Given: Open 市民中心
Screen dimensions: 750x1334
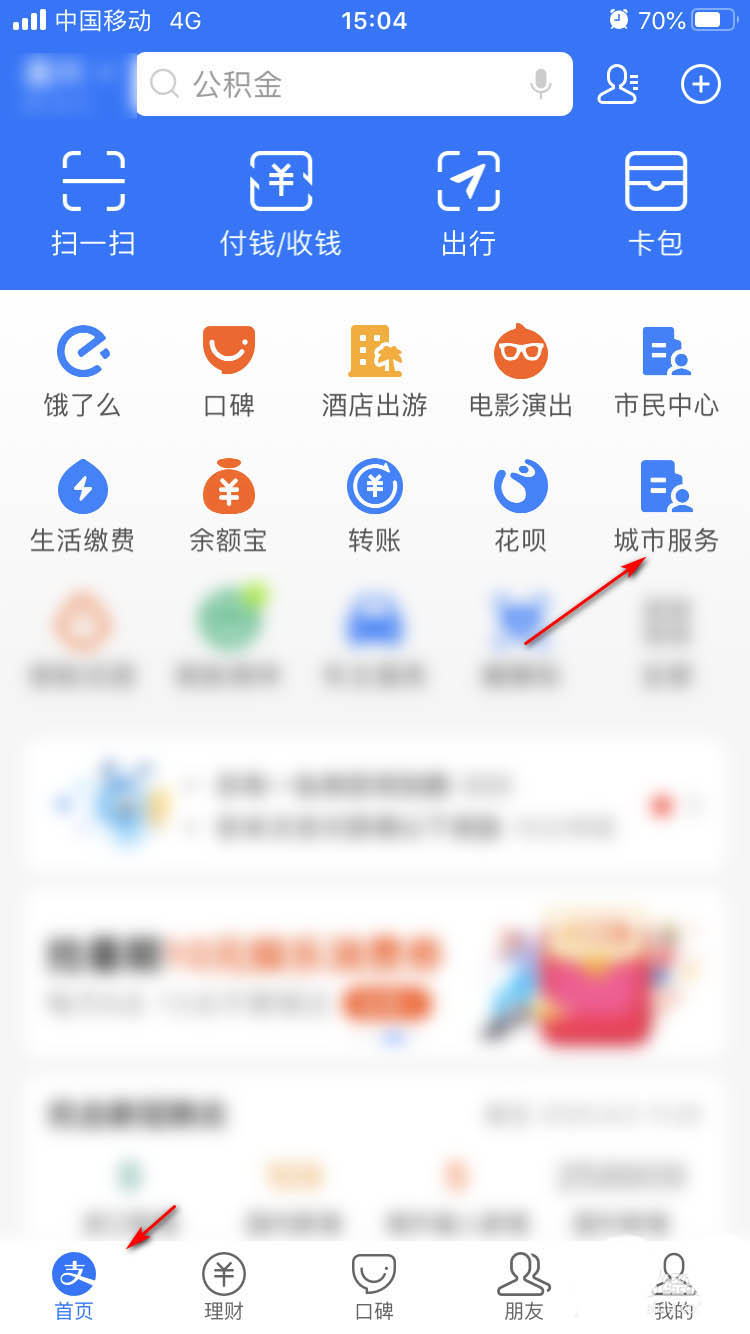Looking at the screenshot, I should (x=666, y=370).
